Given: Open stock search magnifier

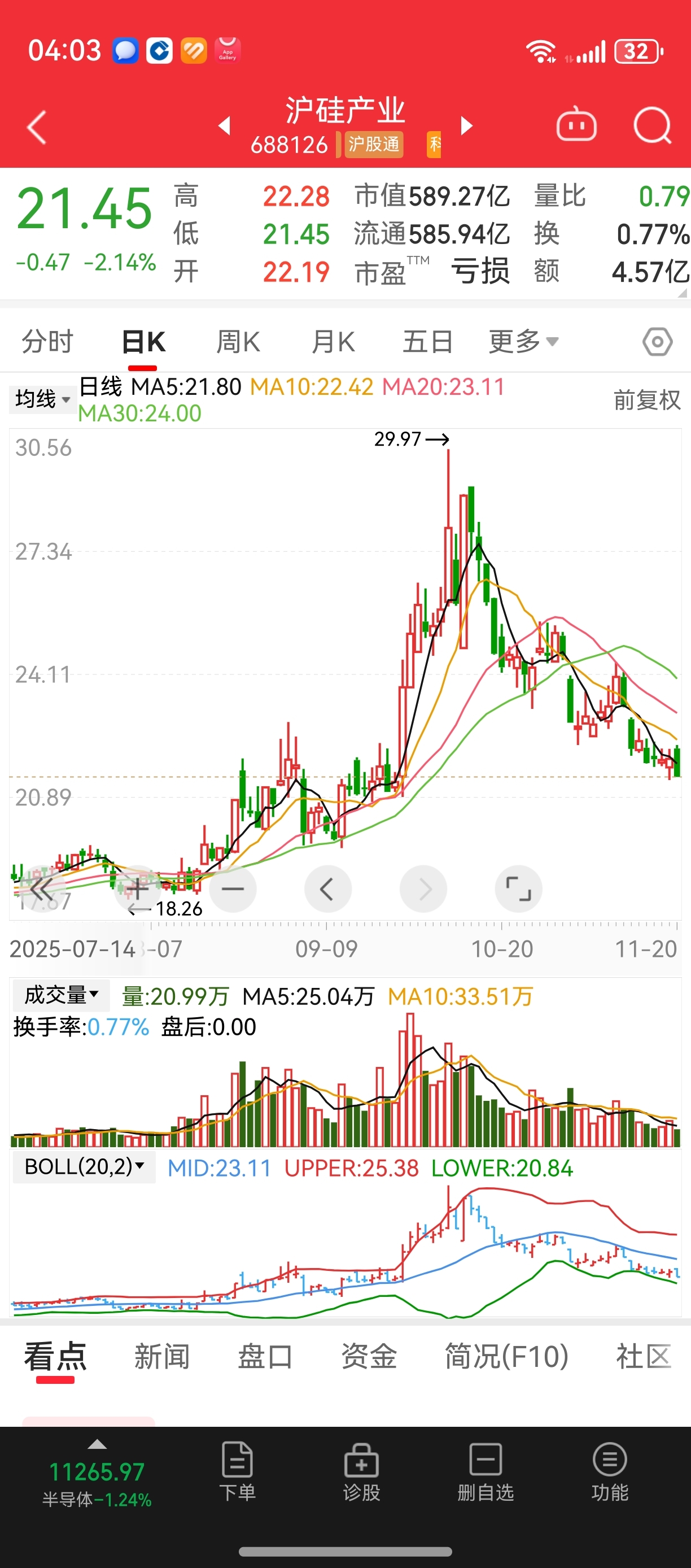Looking at the screenshot, I should pyautogui.click(x=652, y=126).
